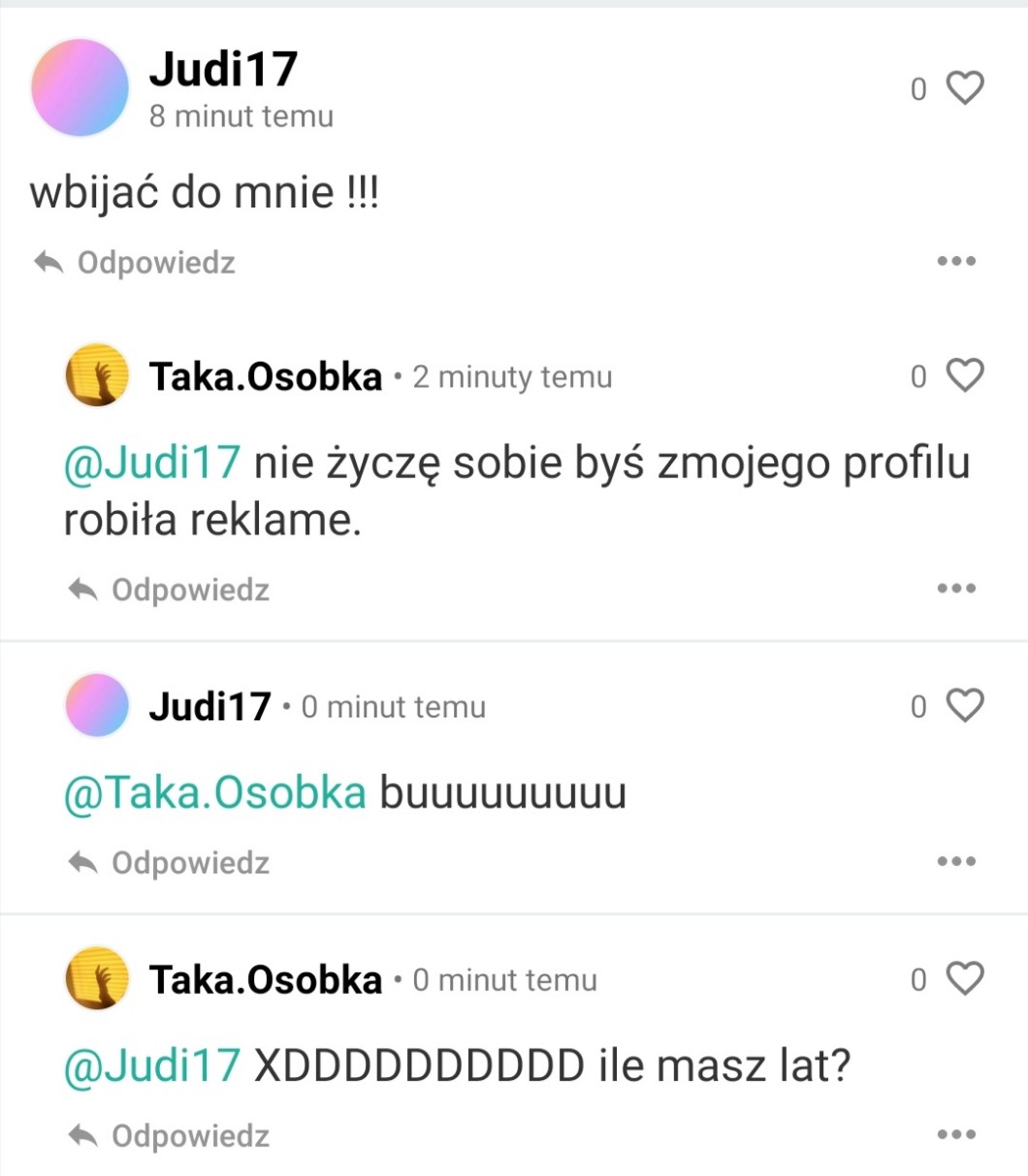Show options for the 'buuuuuuuuu' comment
Screen dimensions: 1028x1176
point(955,862)
